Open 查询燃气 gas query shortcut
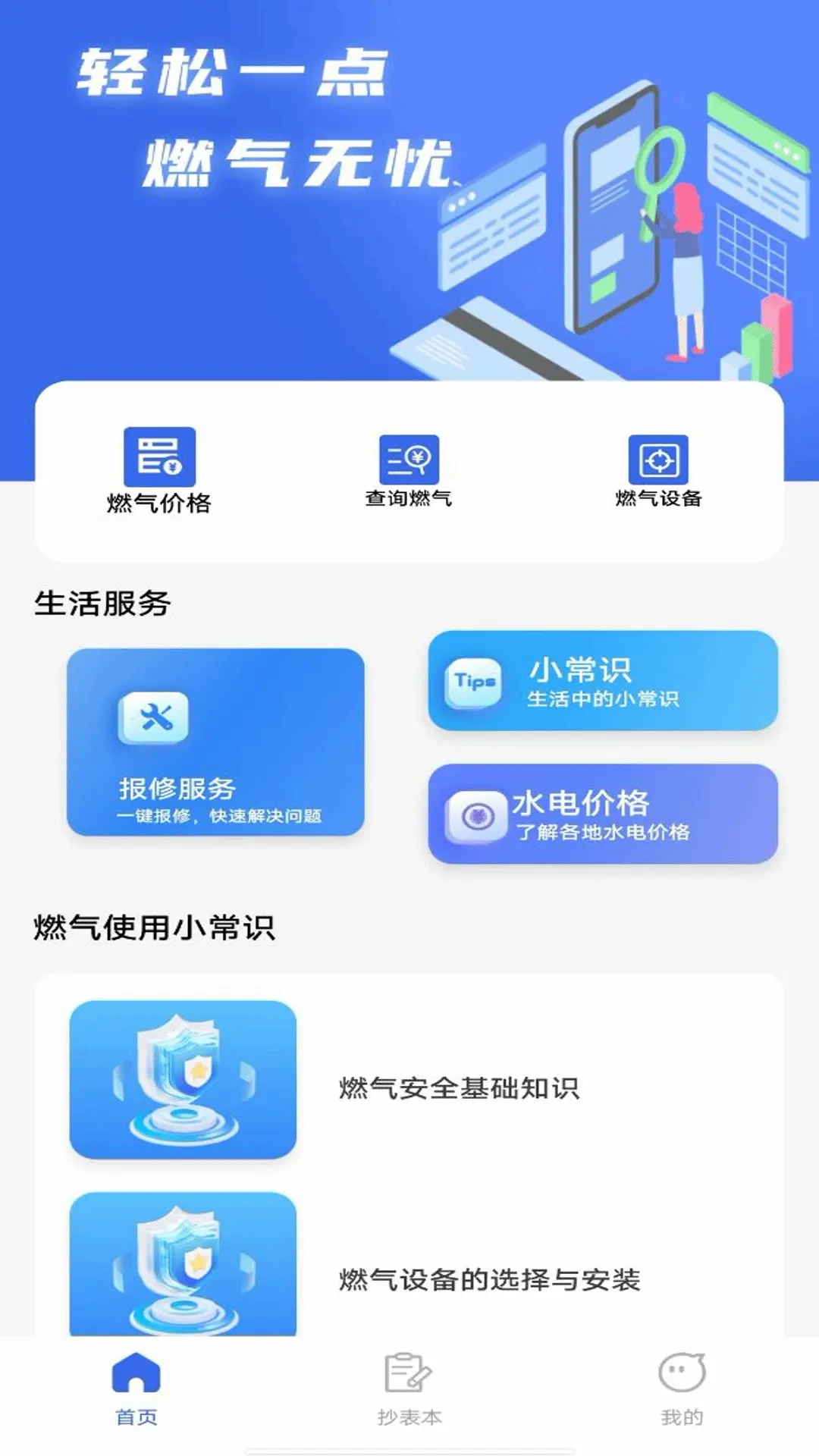Screen dimensions: 819x1456 (409, 472)
